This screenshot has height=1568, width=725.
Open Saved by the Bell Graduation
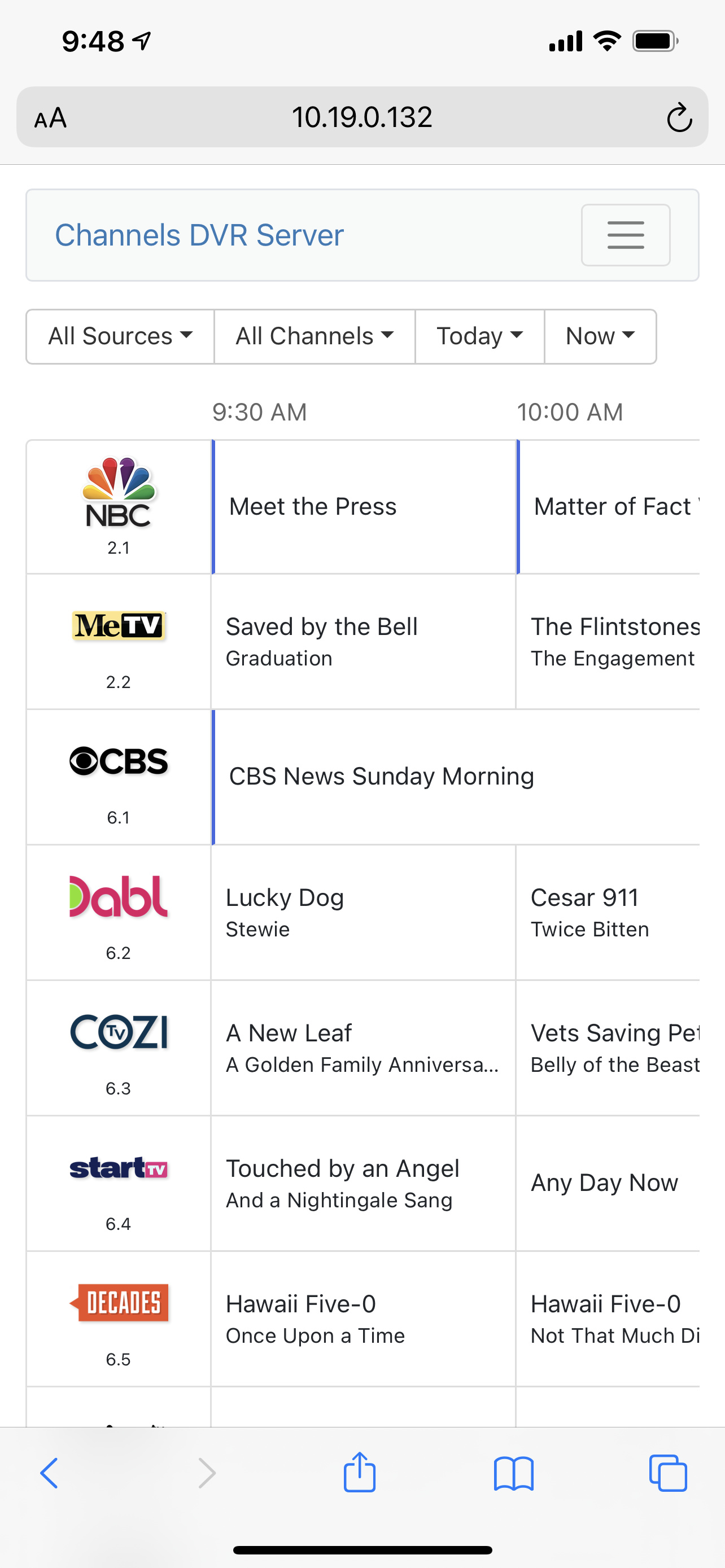[x=364, y=642]
